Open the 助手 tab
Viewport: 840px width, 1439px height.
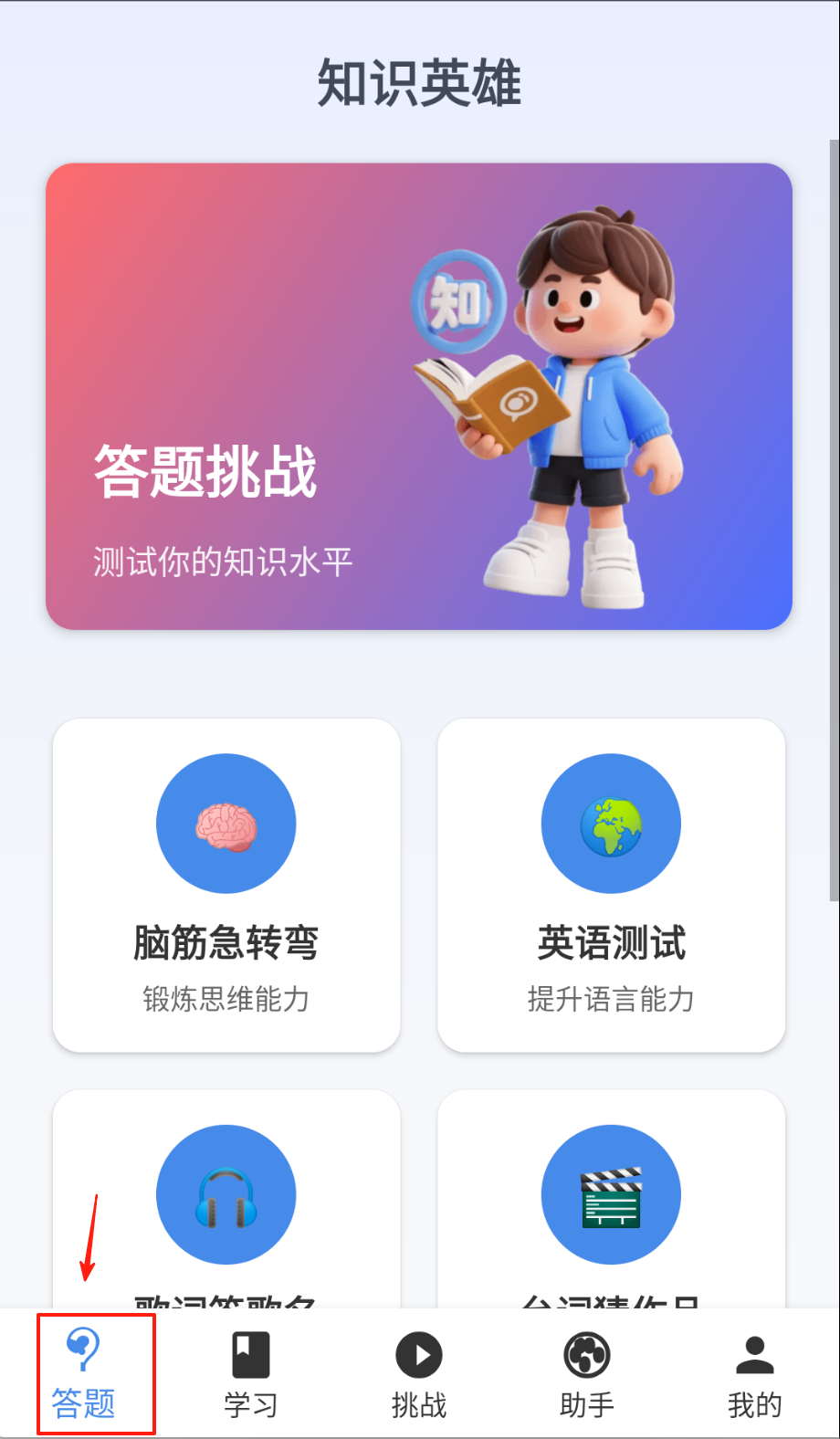[x=587, y=1375]
